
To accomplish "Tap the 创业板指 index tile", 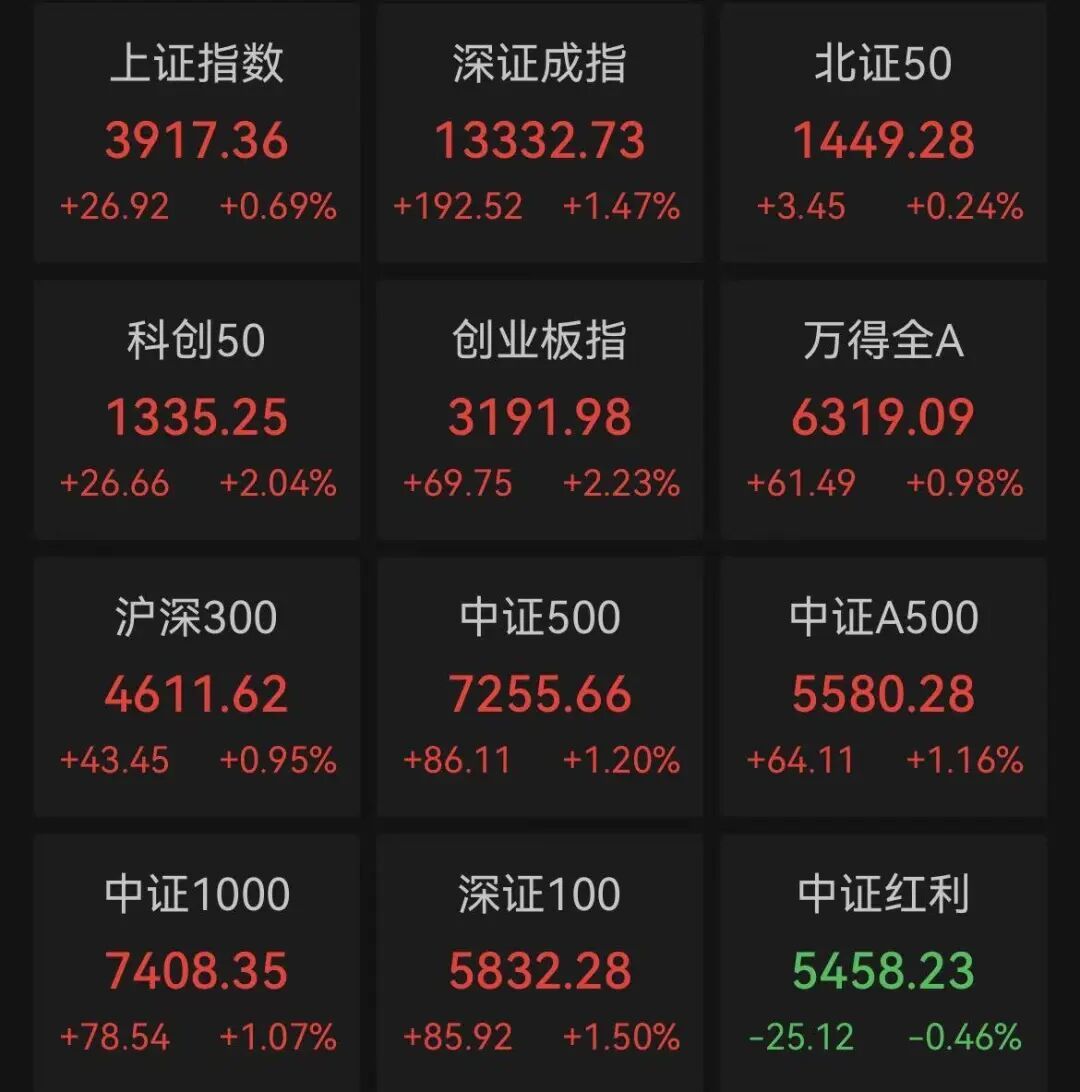I will coord(540,412).
